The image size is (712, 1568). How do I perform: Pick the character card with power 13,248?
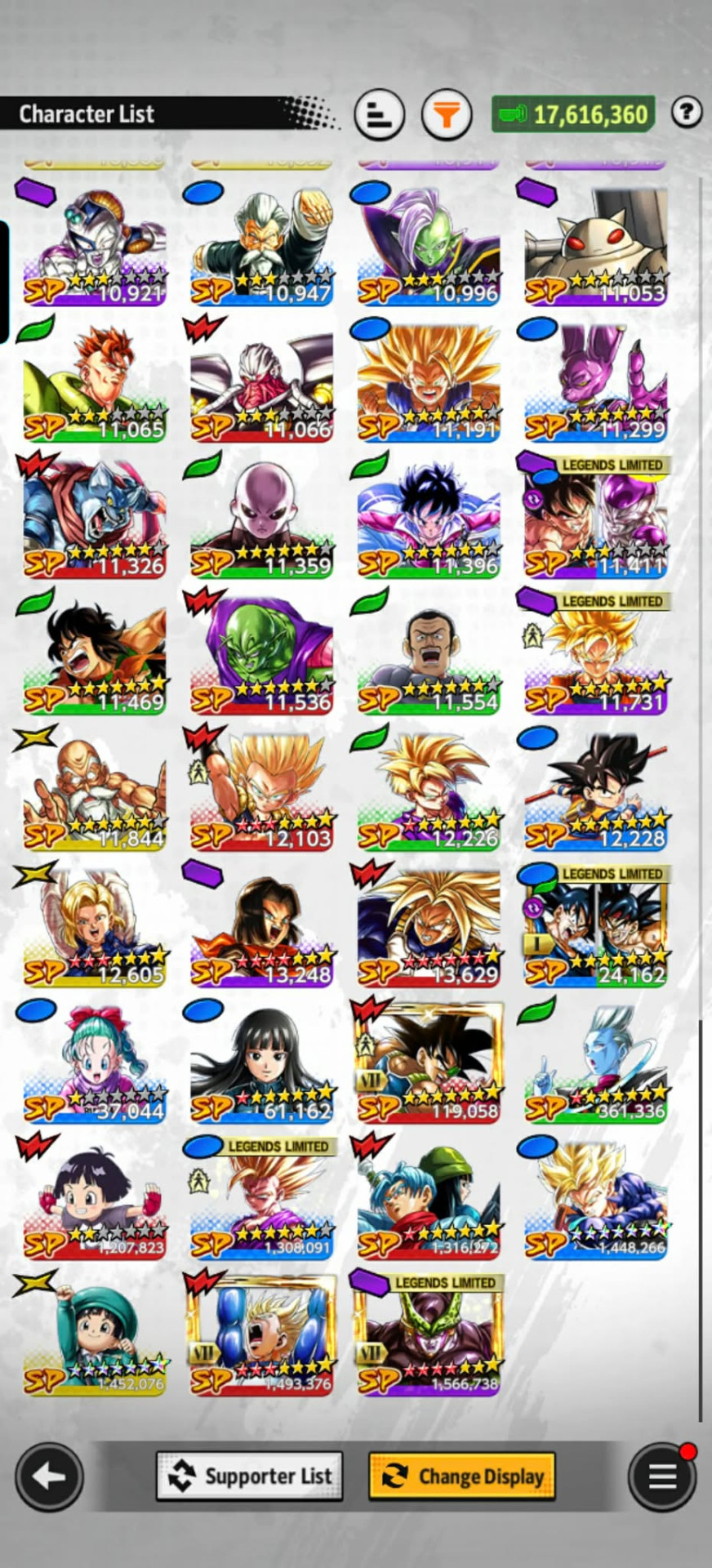click(x=261, y=925)
